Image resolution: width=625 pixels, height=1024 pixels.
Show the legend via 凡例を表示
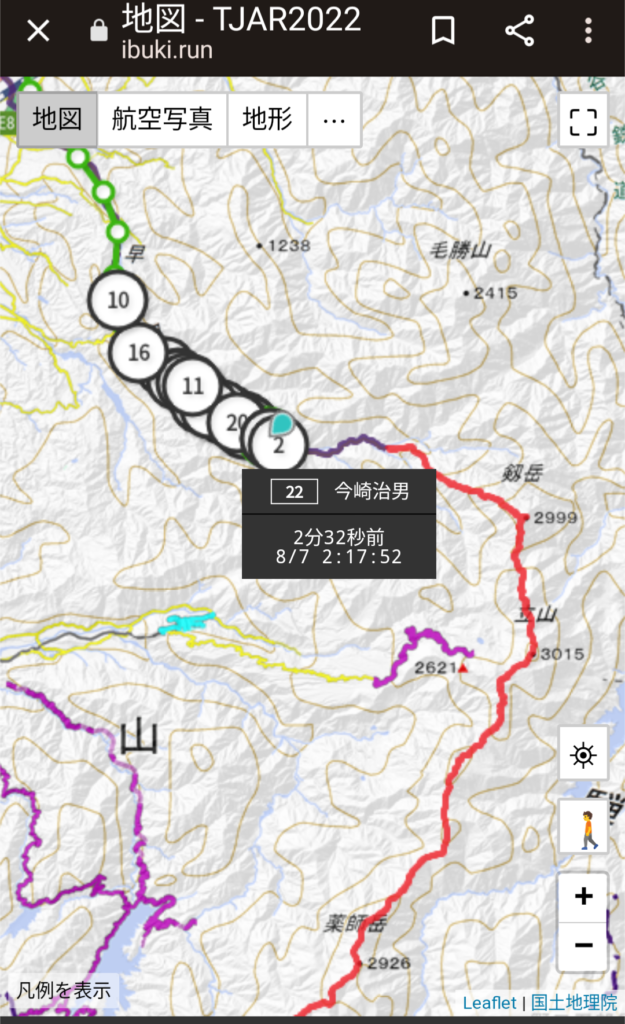tap(64, 991)
